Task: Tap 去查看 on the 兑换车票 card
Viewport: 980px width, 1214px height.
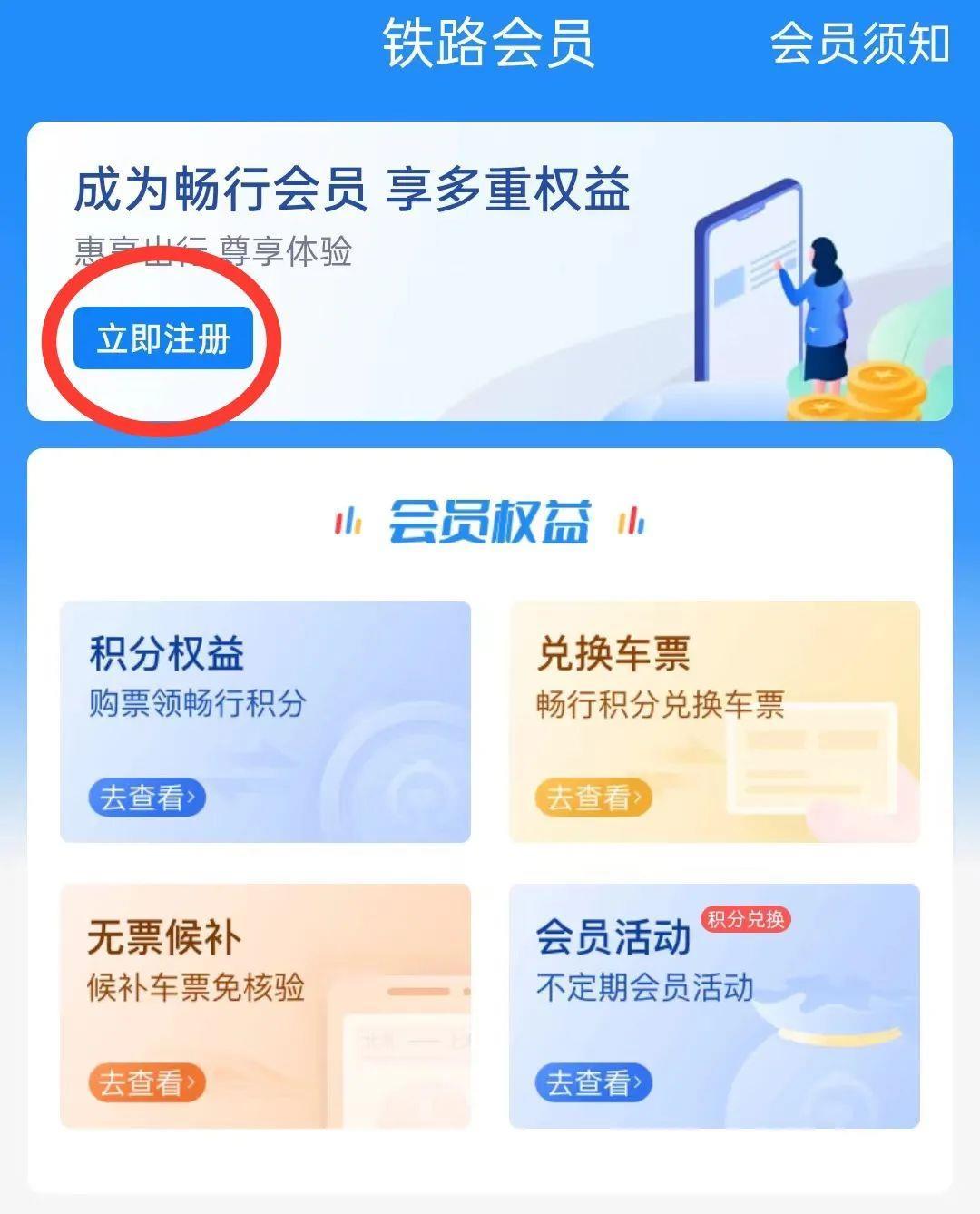Action: click(593, 798)
